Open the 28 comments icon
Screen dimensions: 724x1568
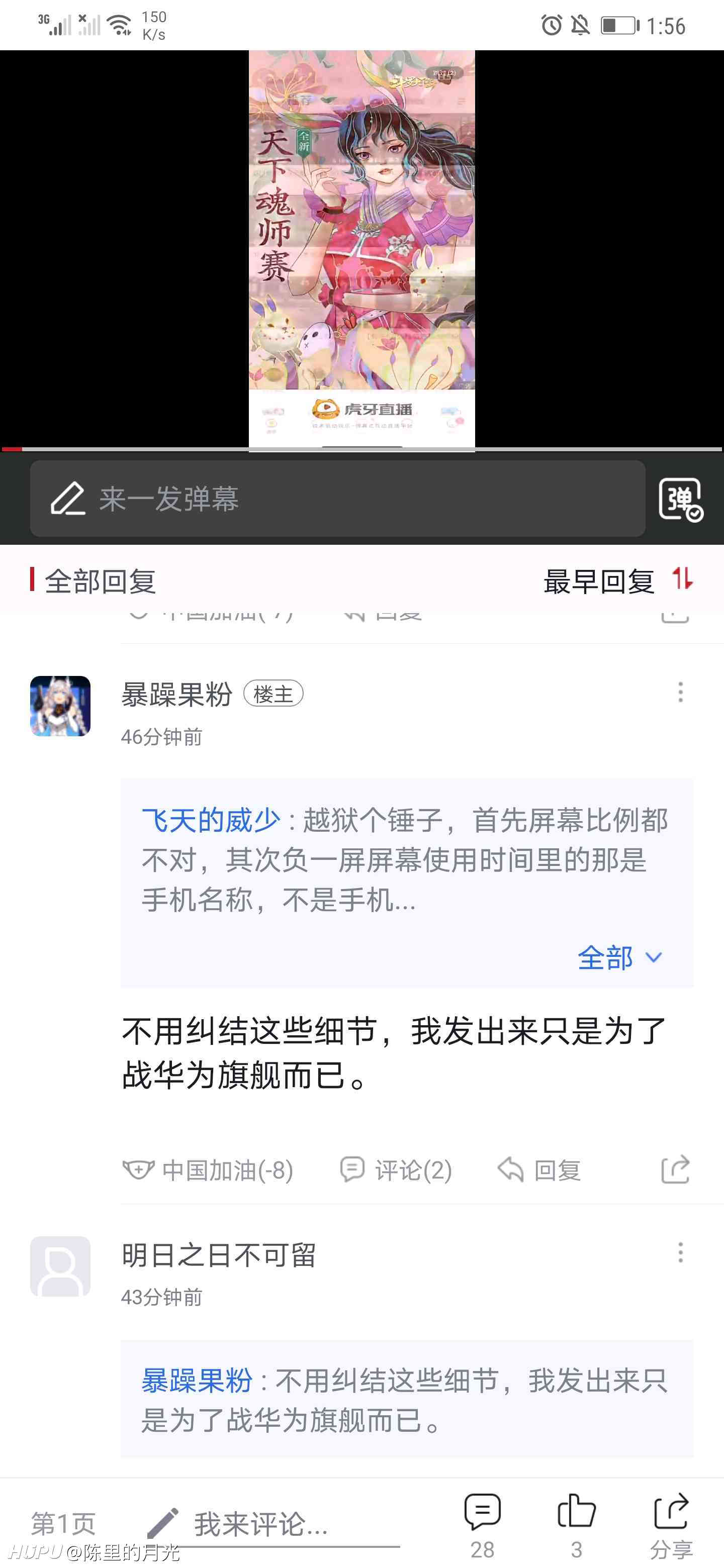click(x=482, y=1525)
